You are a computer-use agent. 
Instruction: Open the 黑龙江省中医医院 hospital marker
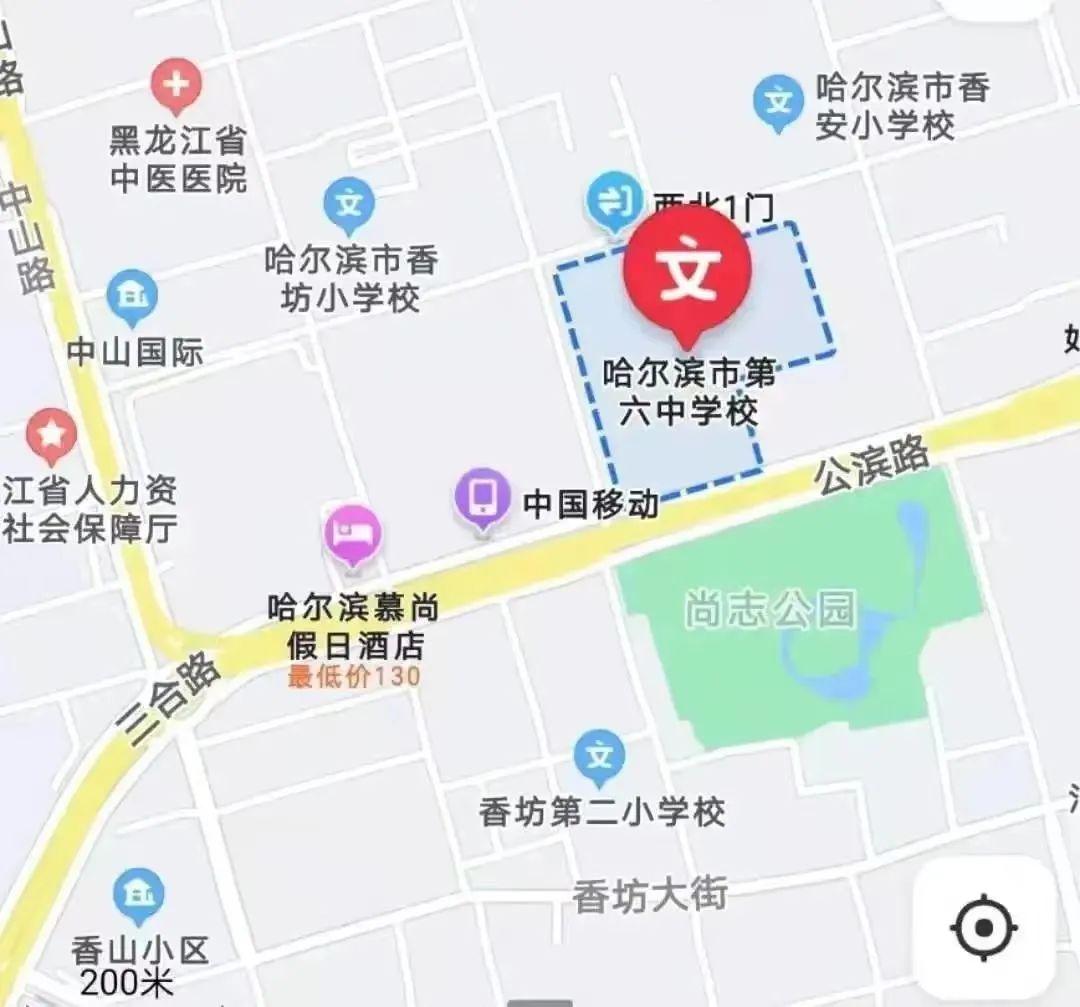pos(177,86)
